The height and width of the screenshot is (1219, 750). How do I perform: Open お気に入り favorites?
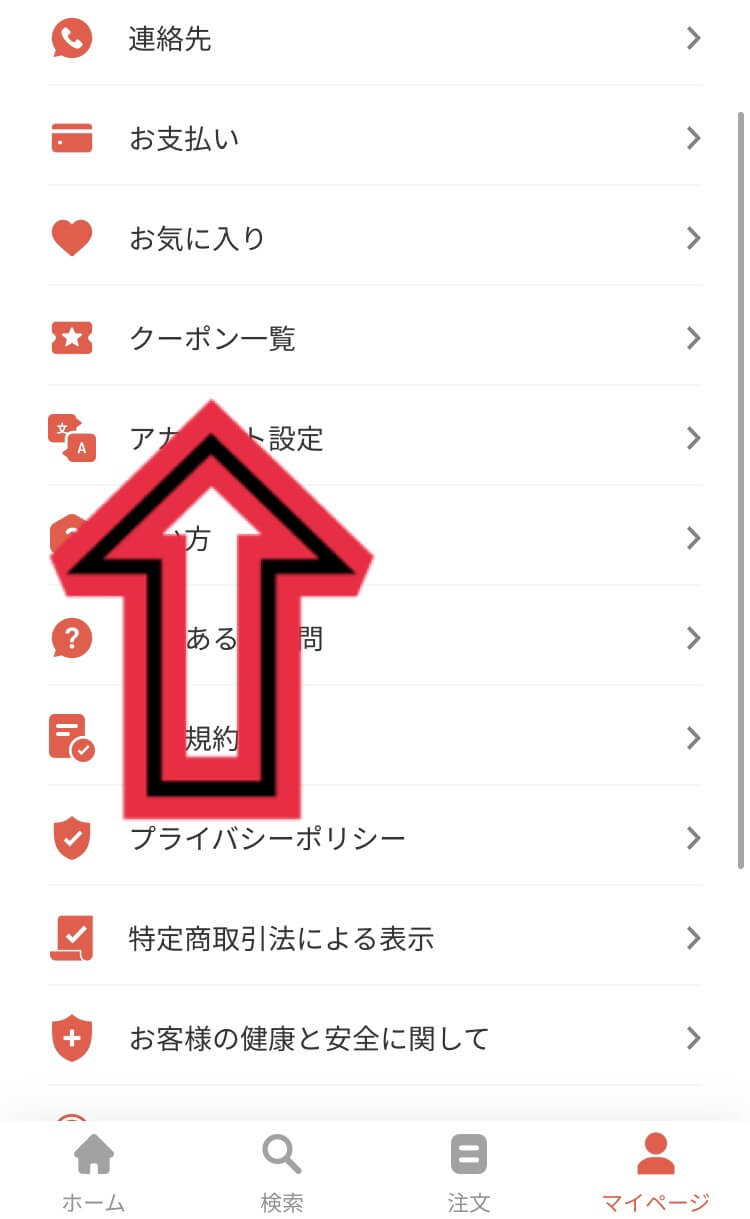point(375,238)
